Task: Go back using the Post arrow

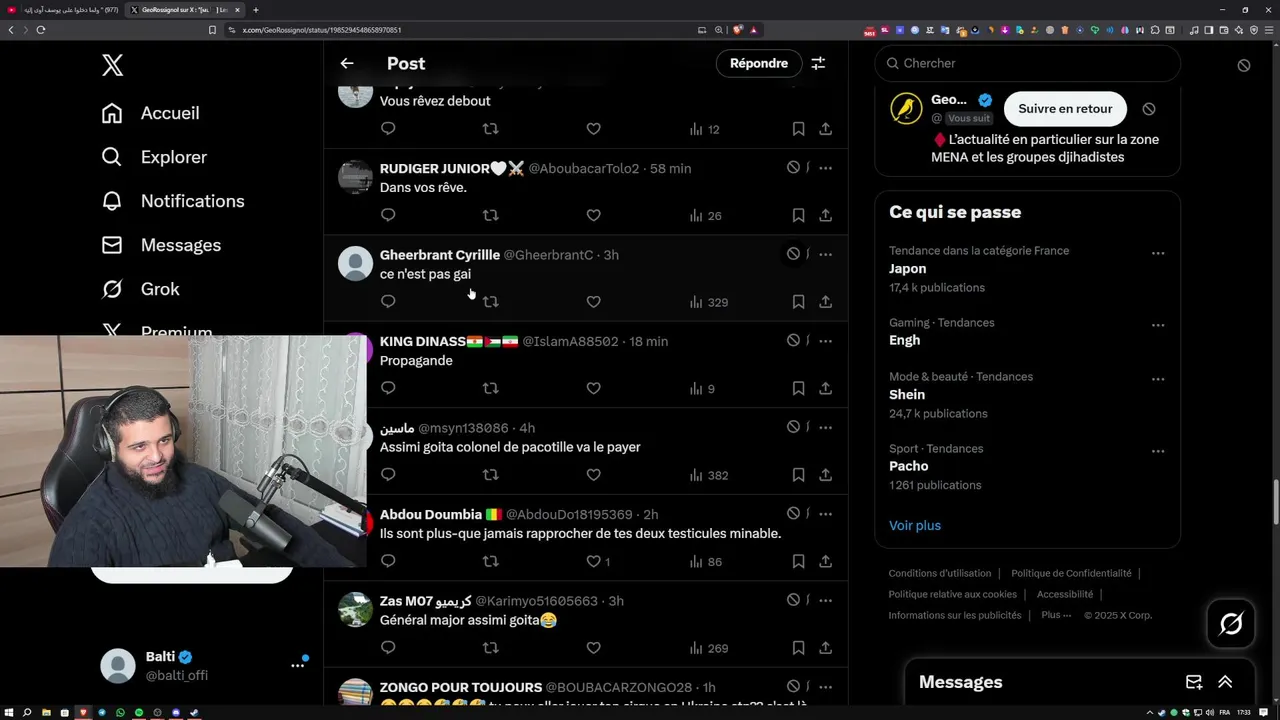Action: click(x=347, y=63)
